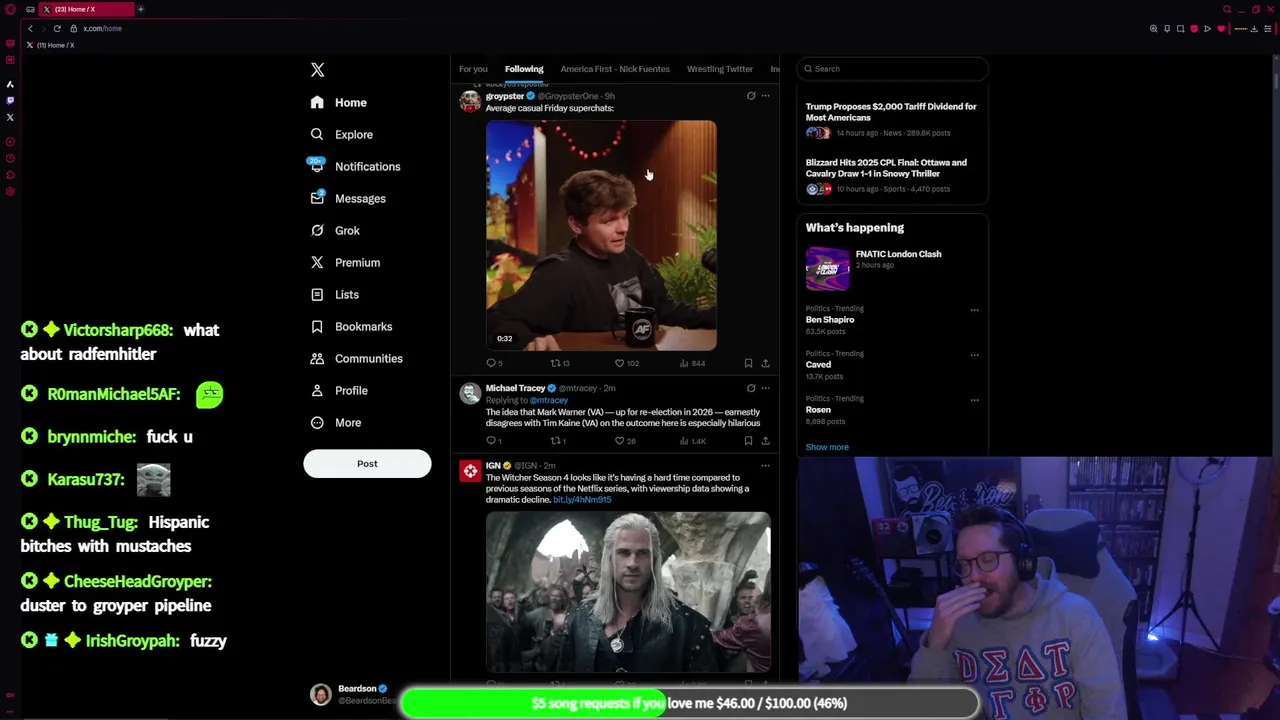Like groypster's post
The image size is (1280, 720).
coord(620,363)
